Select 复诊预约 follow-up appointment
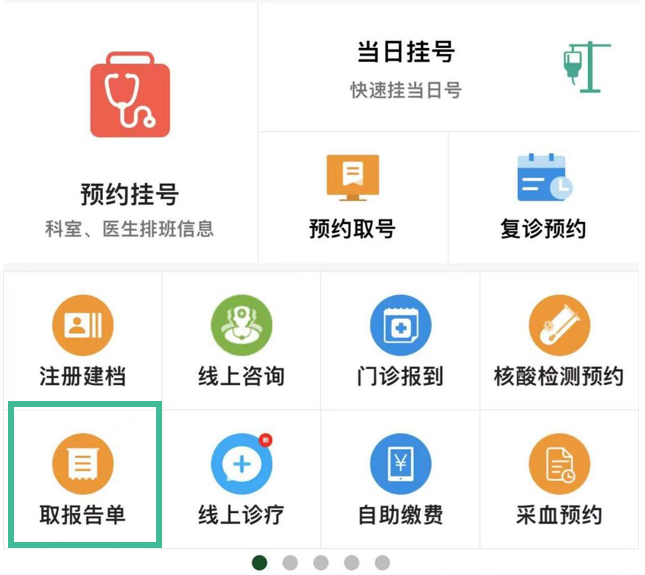 pos(543,198)
